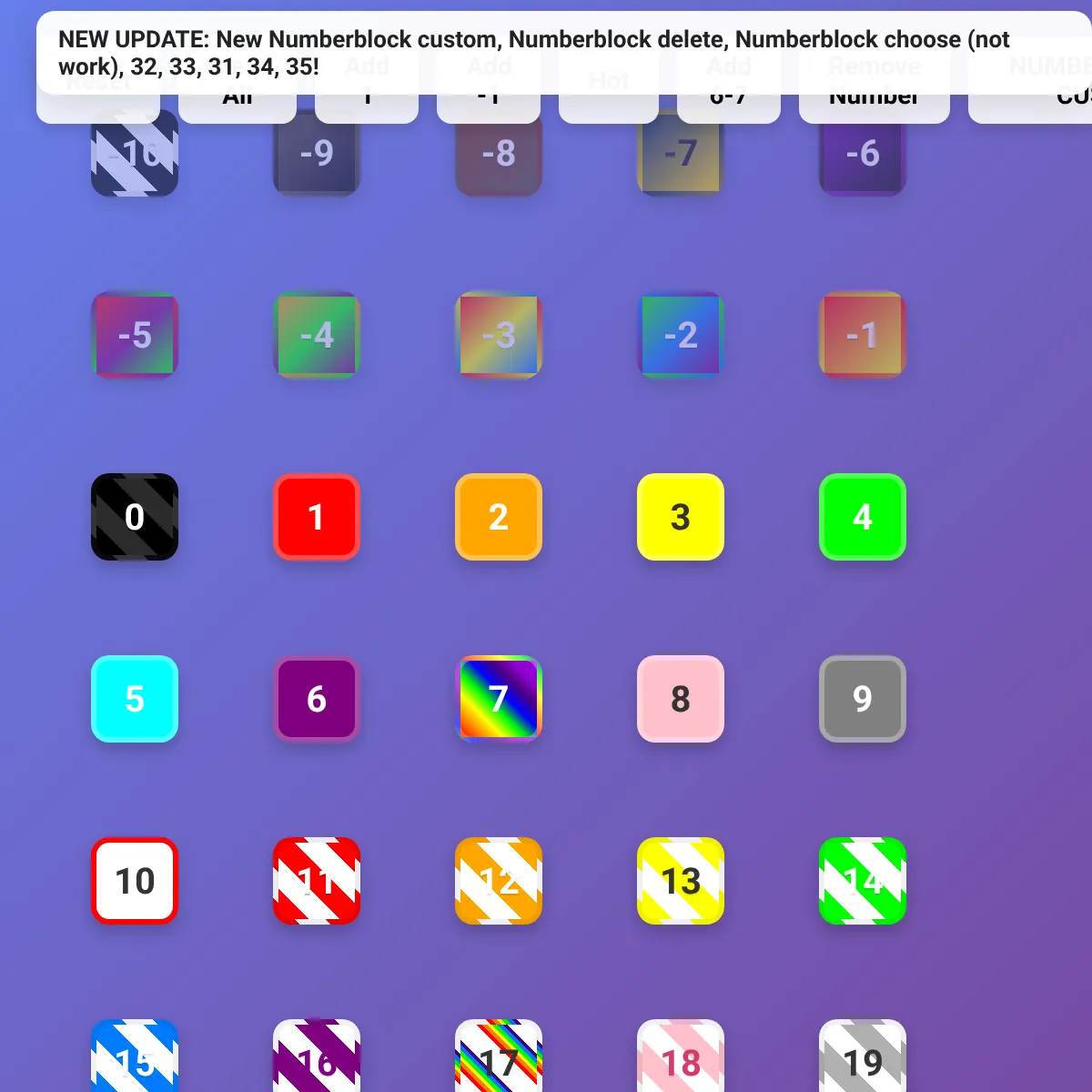Select the cyan numberblock 5

(135, 699)
